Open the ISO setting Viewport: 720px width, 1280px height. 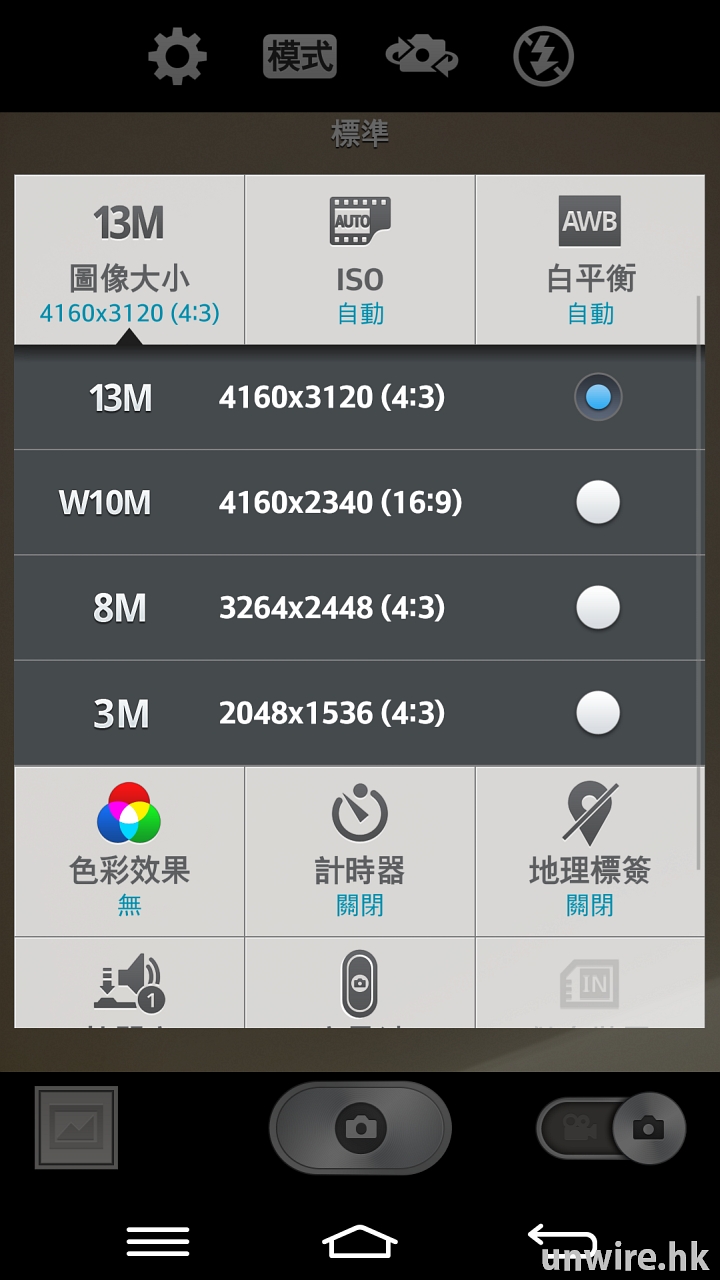coord(360,260)
